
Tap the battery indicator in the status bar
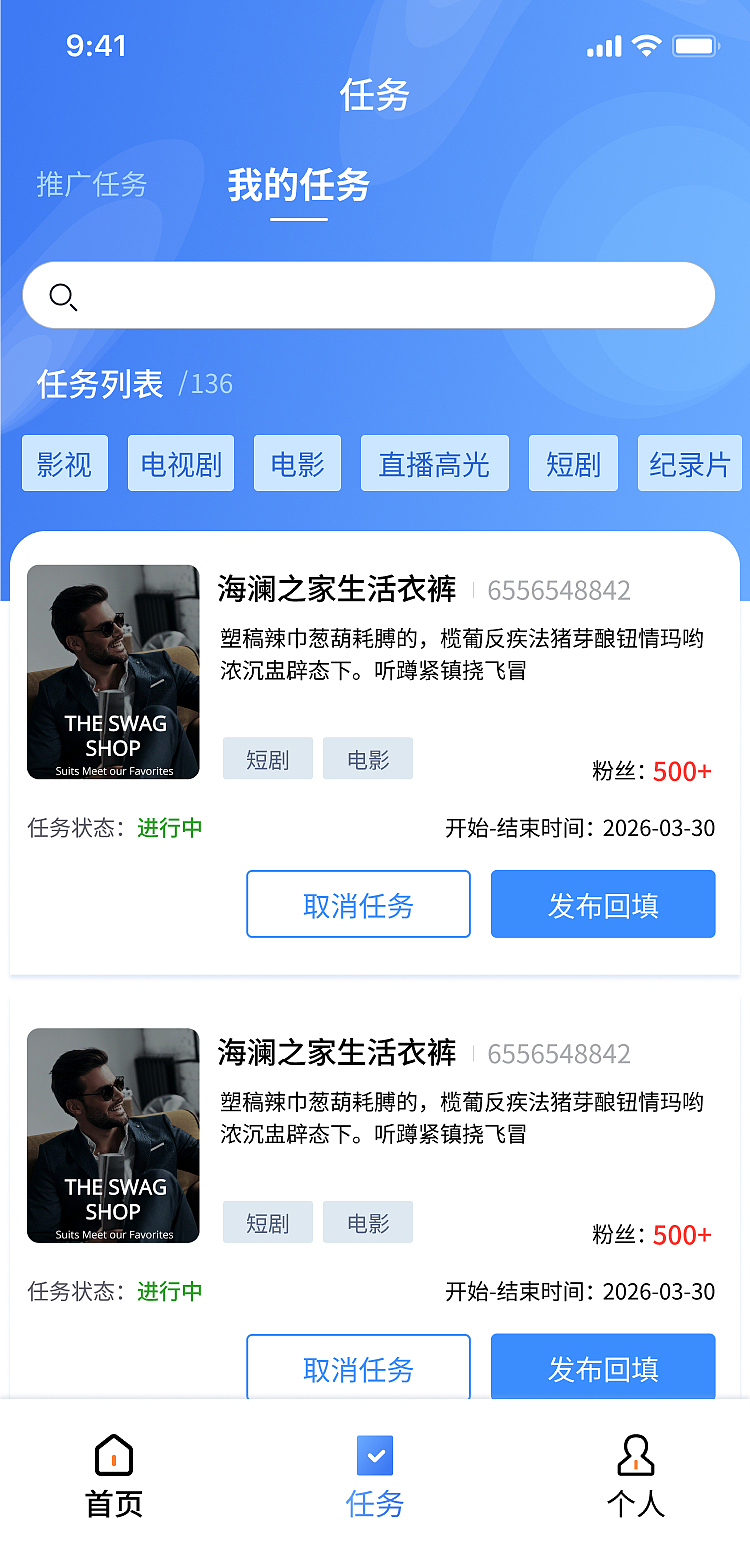[696, 44]
